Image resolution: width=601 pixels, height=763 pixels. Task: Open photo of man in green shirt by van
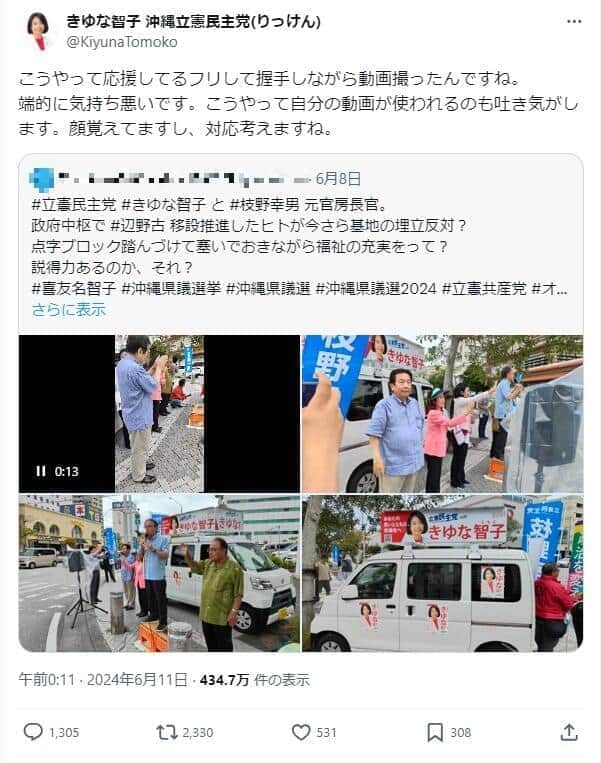(x=158, y=574)
